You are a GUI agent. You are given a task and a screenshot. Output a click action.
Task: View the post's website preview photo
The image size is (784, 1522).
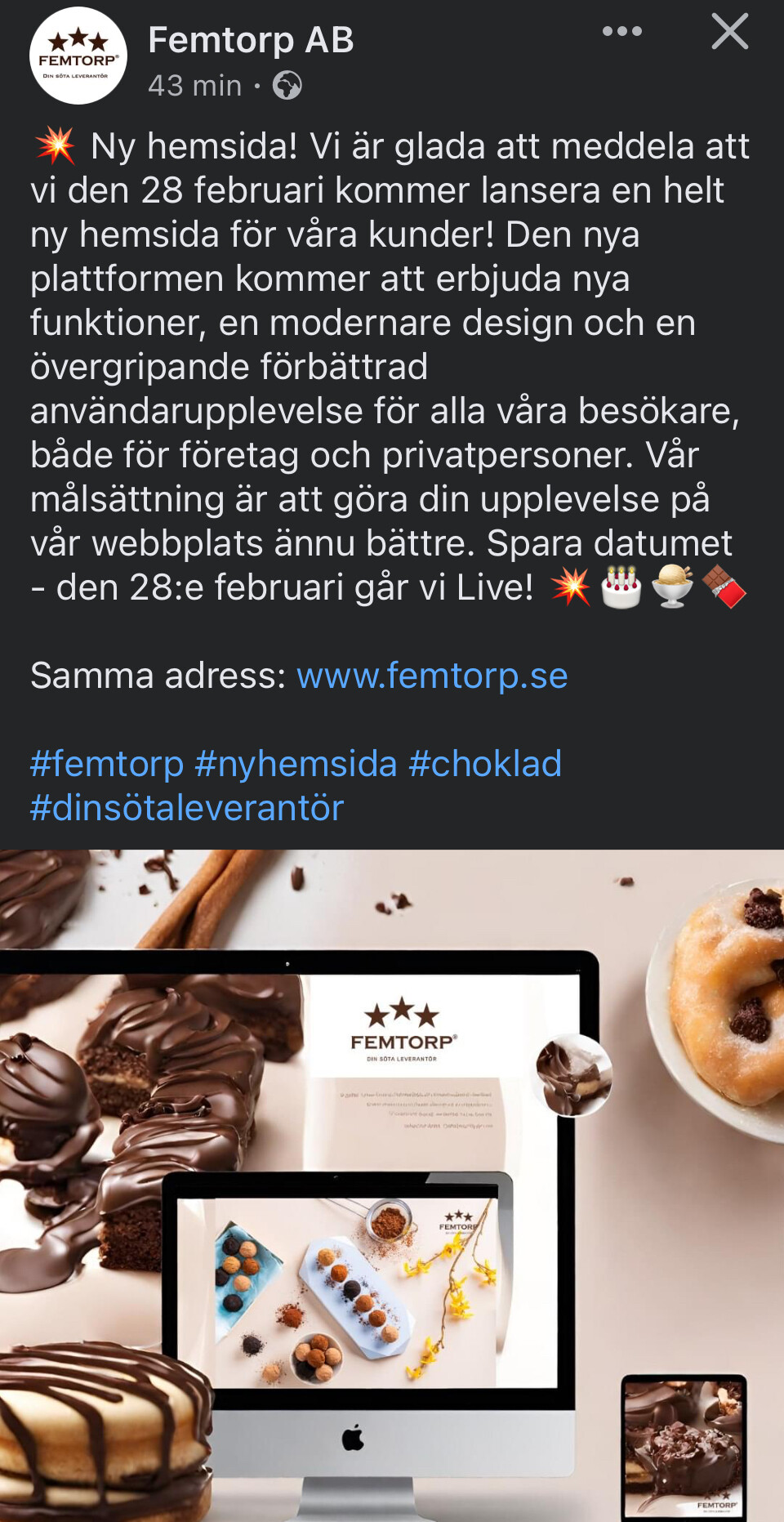(x=392, y=1185)
